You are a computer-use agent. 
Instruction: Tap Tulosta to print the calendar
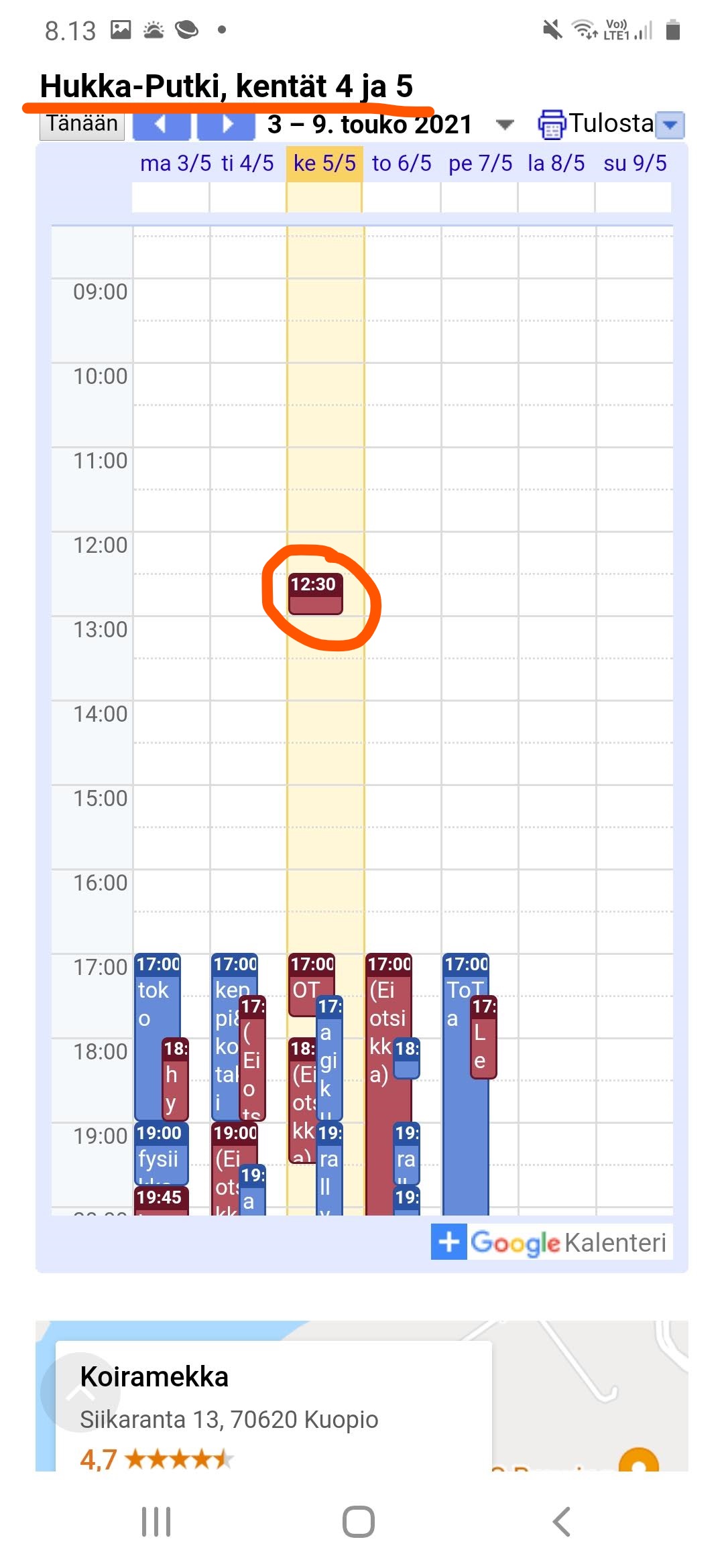(x=596, y=124)
